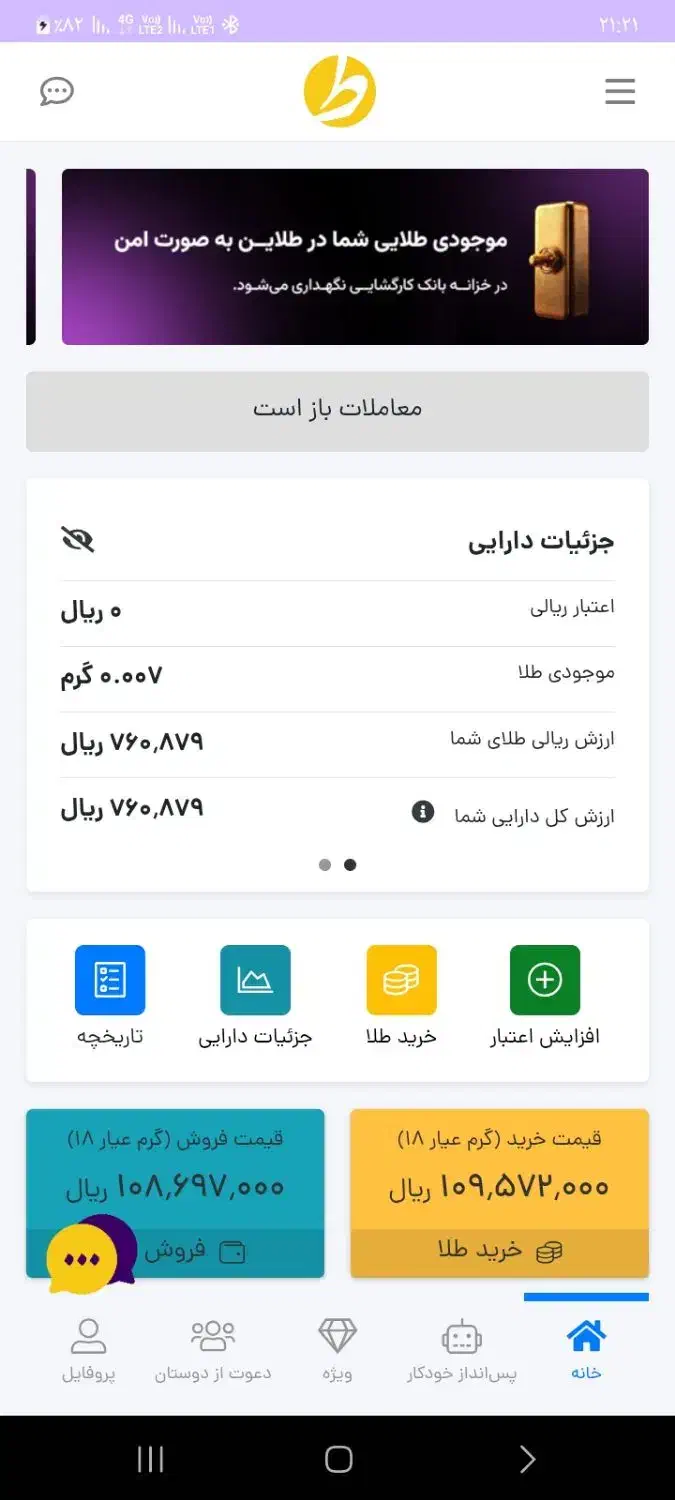
Task: View جزئیات دارایی chart shortcut
Action: pyautogui.click(x=255, y=980)
